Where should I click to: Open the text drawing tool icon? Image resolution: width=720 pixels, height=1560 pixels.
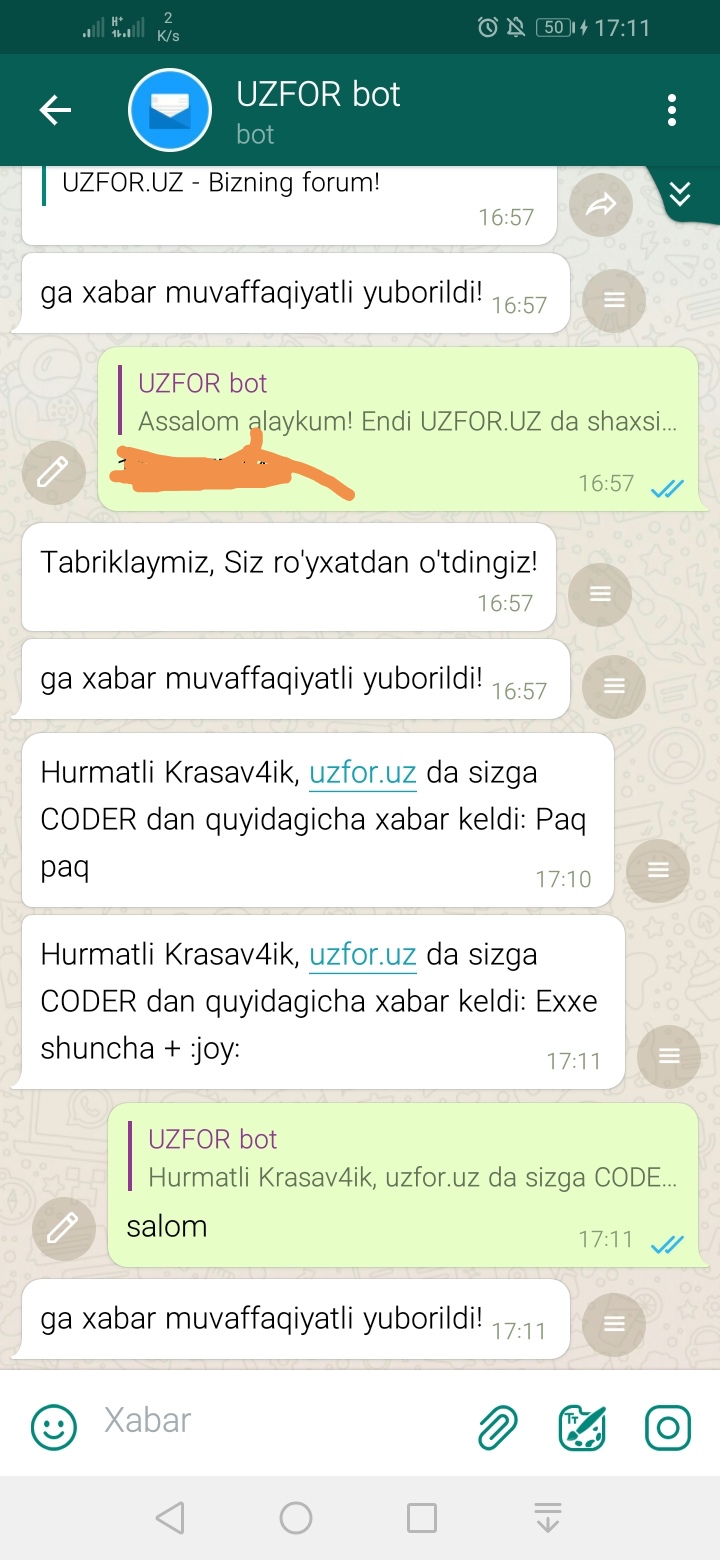(582, 1427)
